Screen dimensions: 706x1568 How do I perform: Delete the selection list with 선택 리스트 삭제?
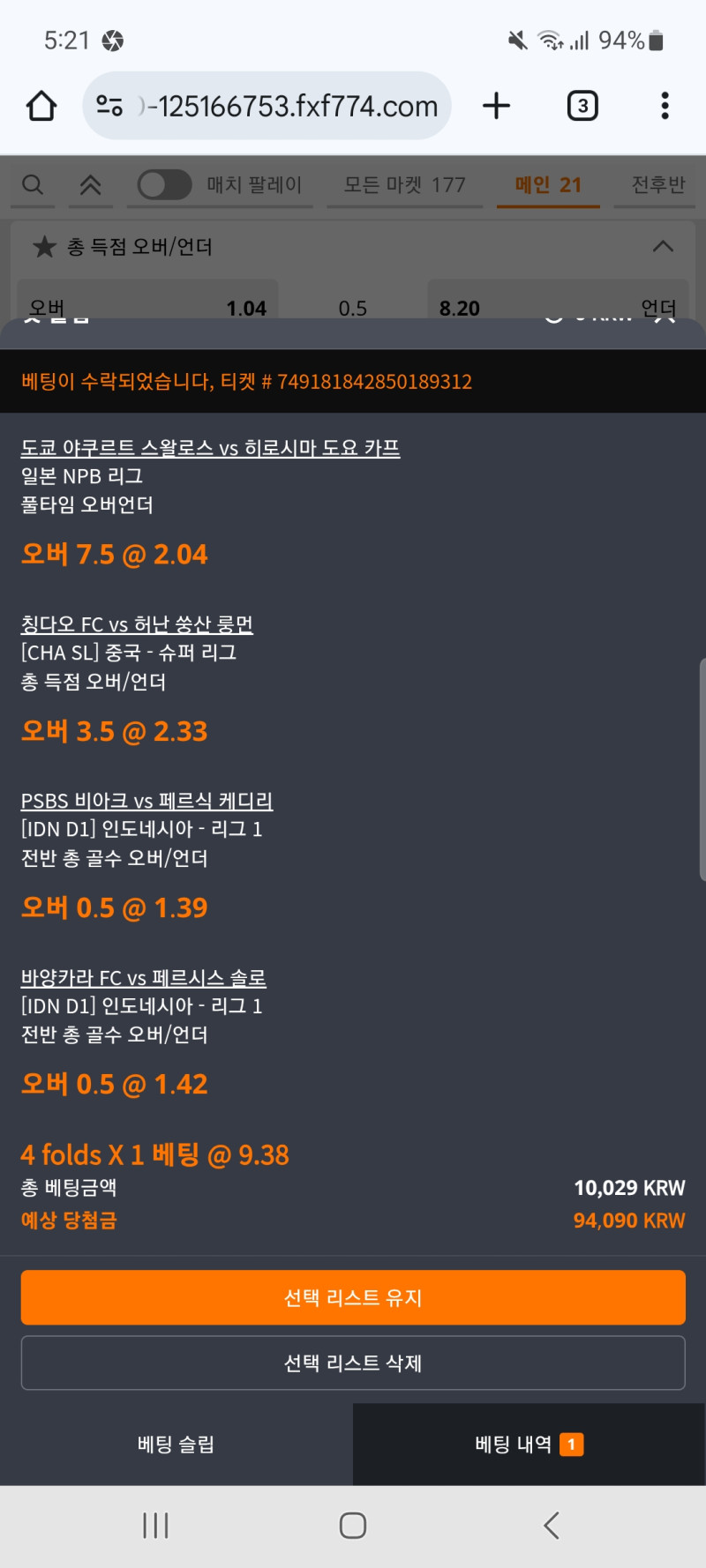pos(353,1363)
